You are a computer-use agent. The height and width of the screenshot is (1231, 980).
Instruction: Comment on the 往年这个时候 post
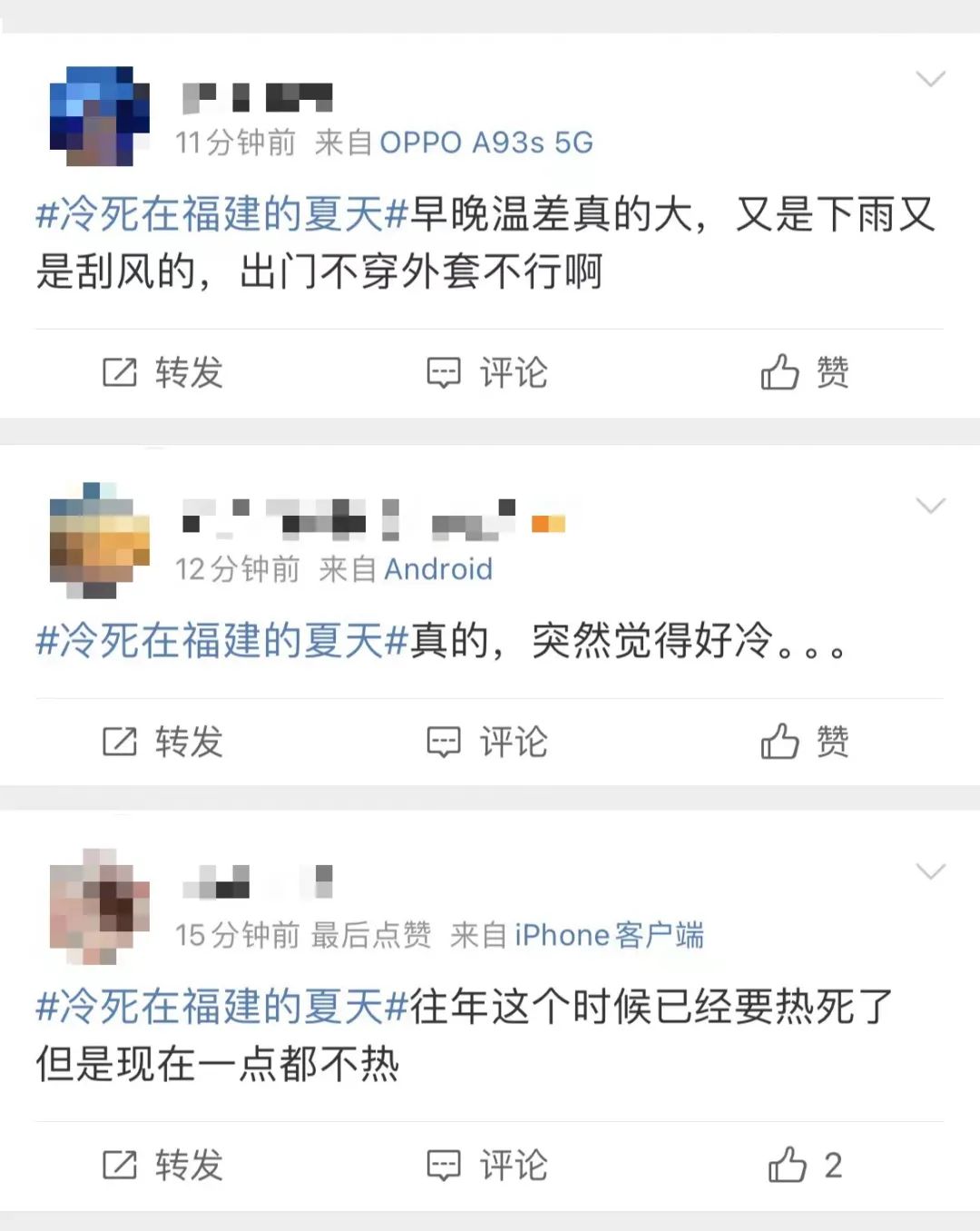[487, 1165]
